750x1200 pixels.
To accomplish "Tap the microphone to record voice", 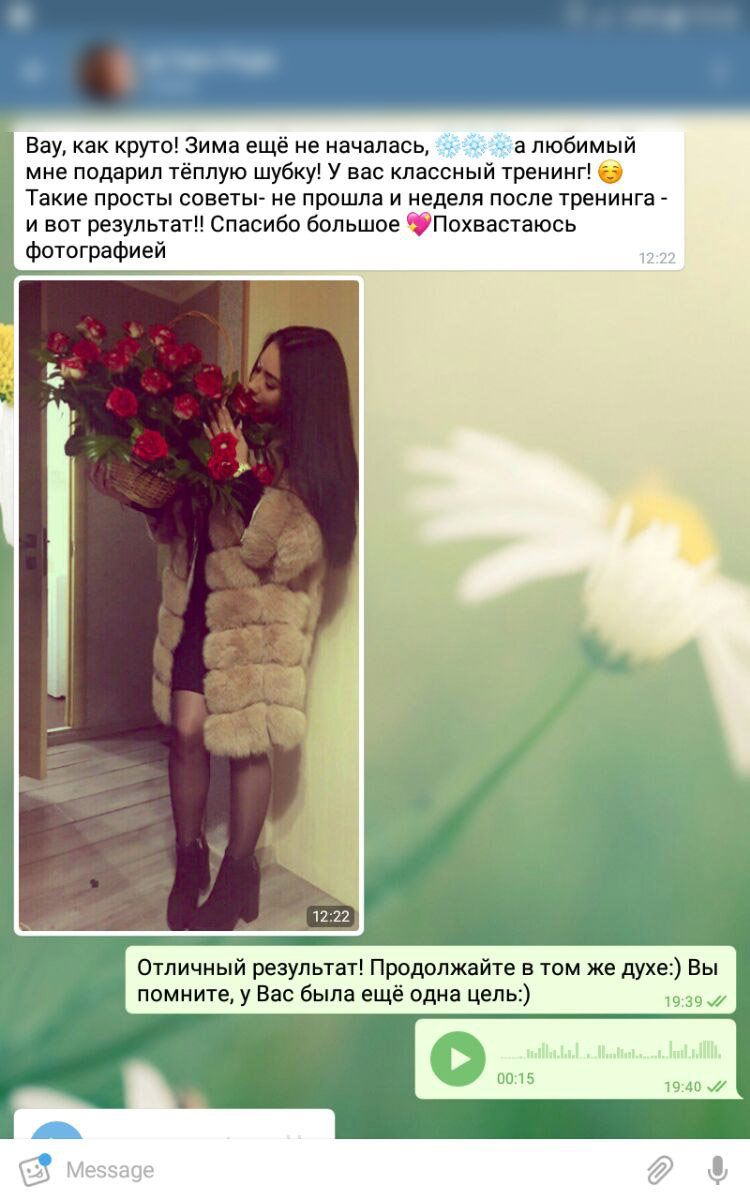I will (x=717, y=1169).
